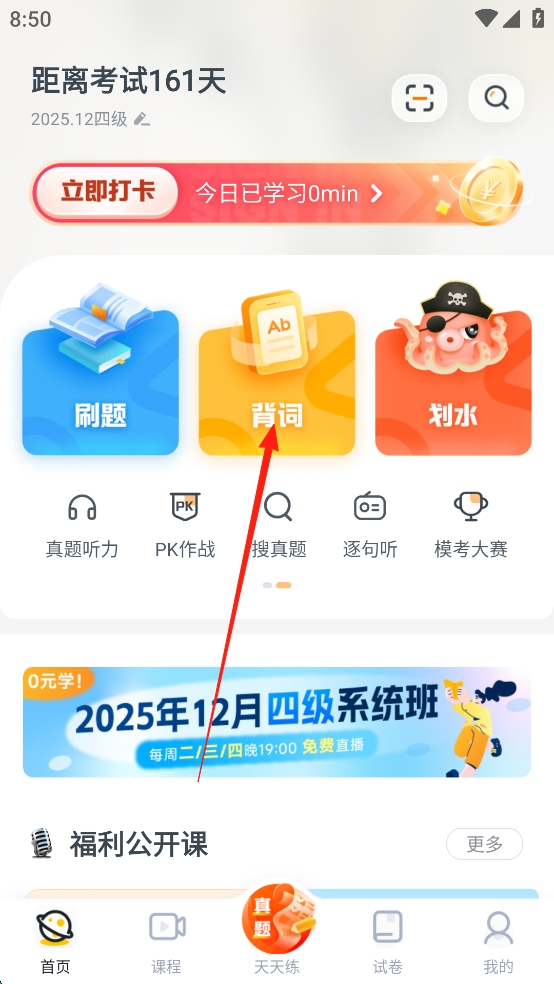Tap 更多 next to 福利公开课
This screenshot has height=984, width=554.
(484, 844)
